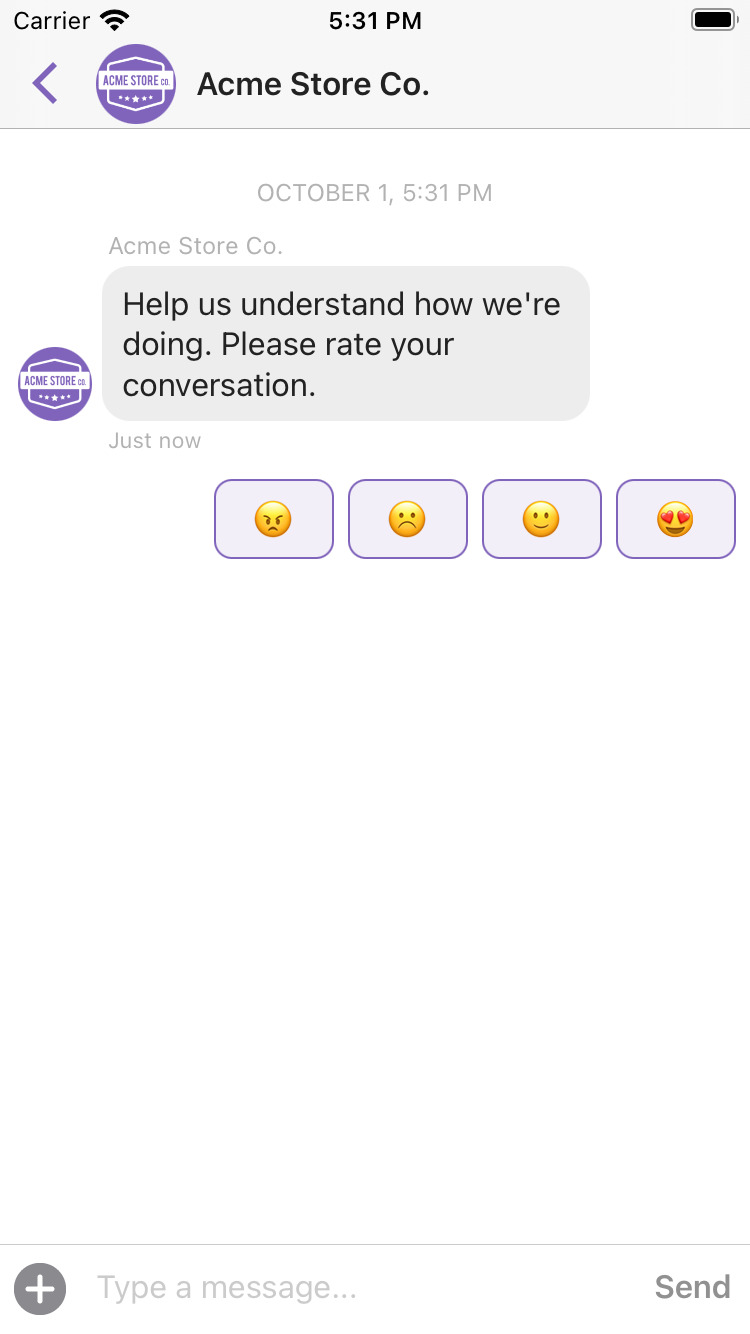Pick the heart-eyes face rating
The width and height of the screenshot is (750, 1334).
[675, 519]
